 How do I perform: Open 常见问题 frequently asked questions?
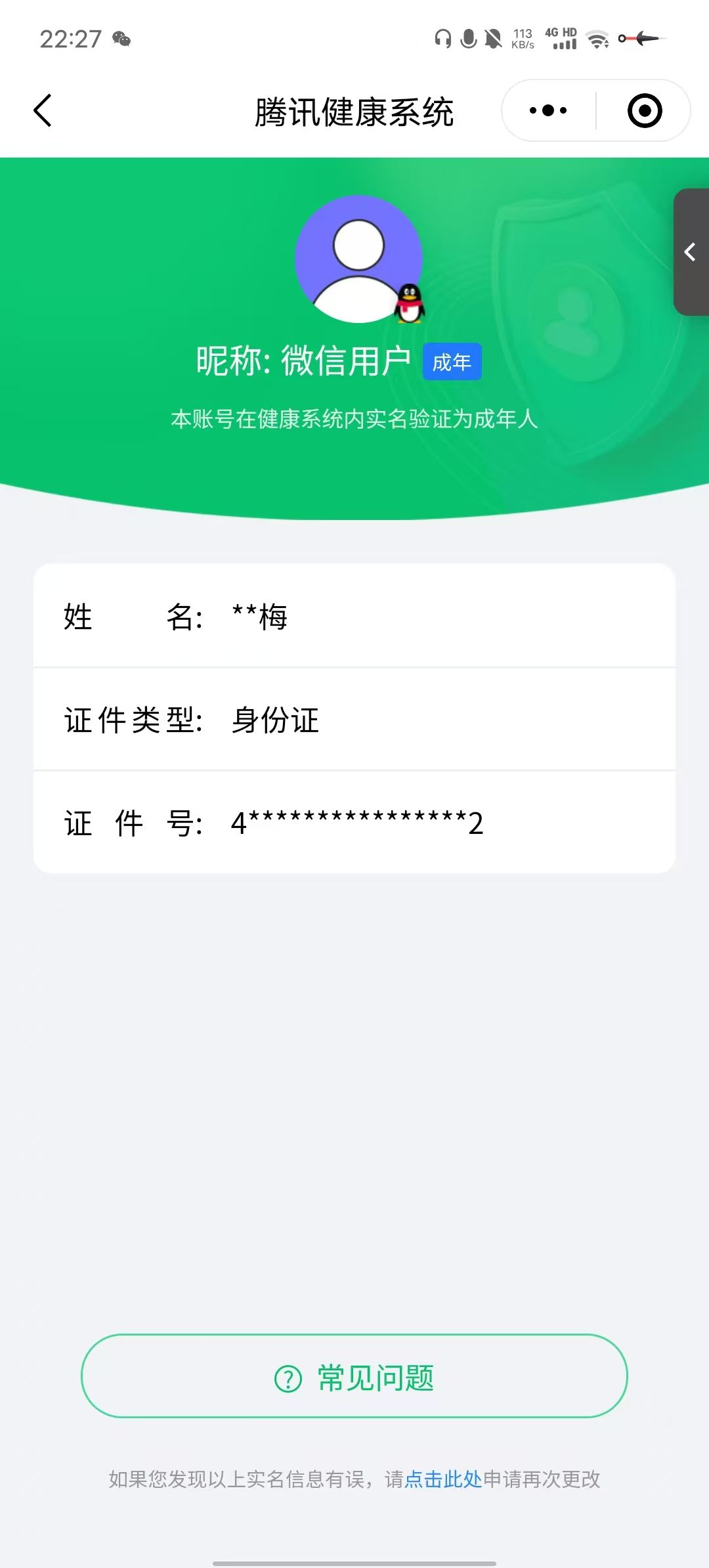(x=354, y=1378)
